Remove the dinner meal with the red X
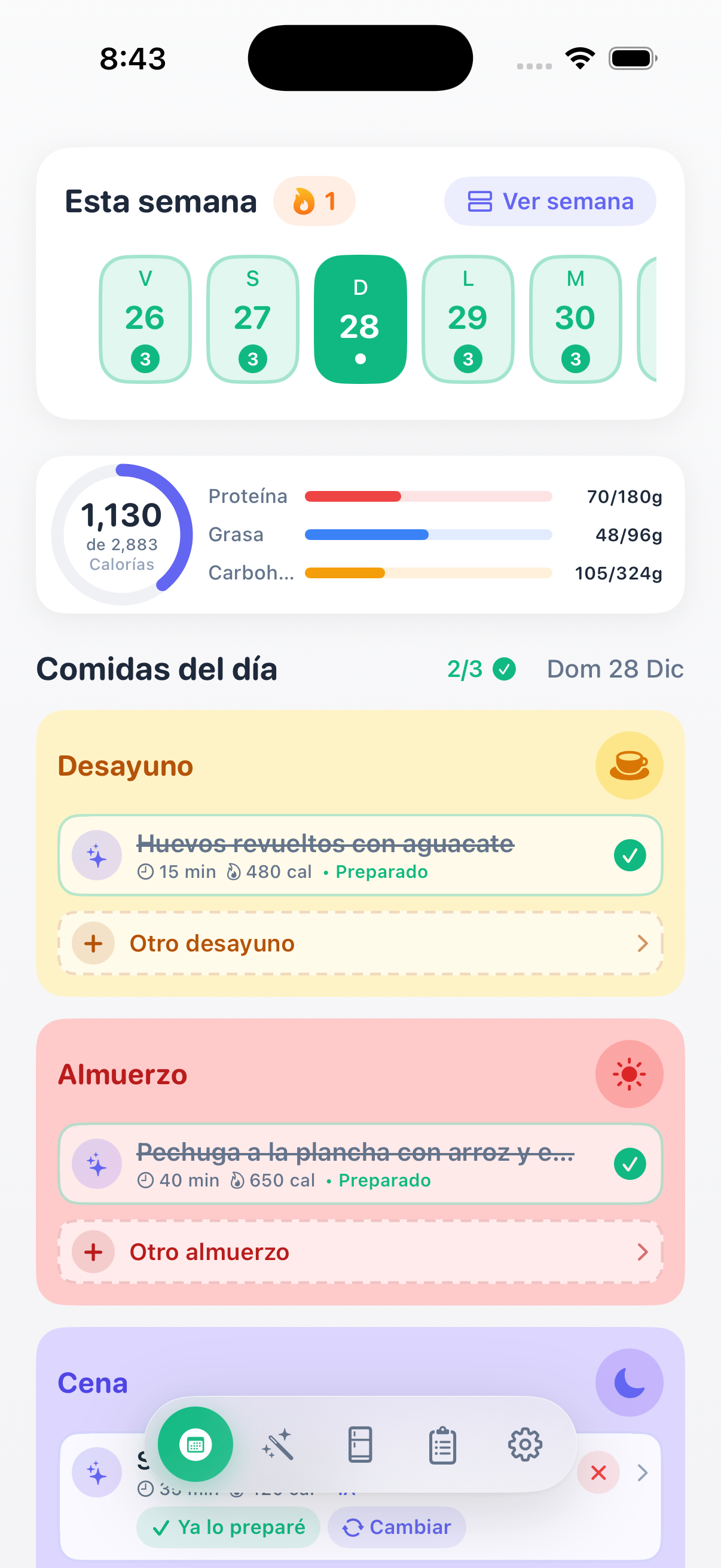 tap(598, 1472)
